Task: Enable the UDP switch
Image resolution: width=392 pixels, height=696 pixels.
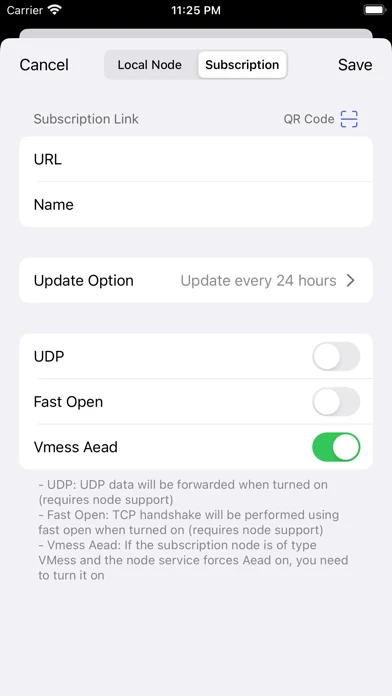Action: pos(336,356)
